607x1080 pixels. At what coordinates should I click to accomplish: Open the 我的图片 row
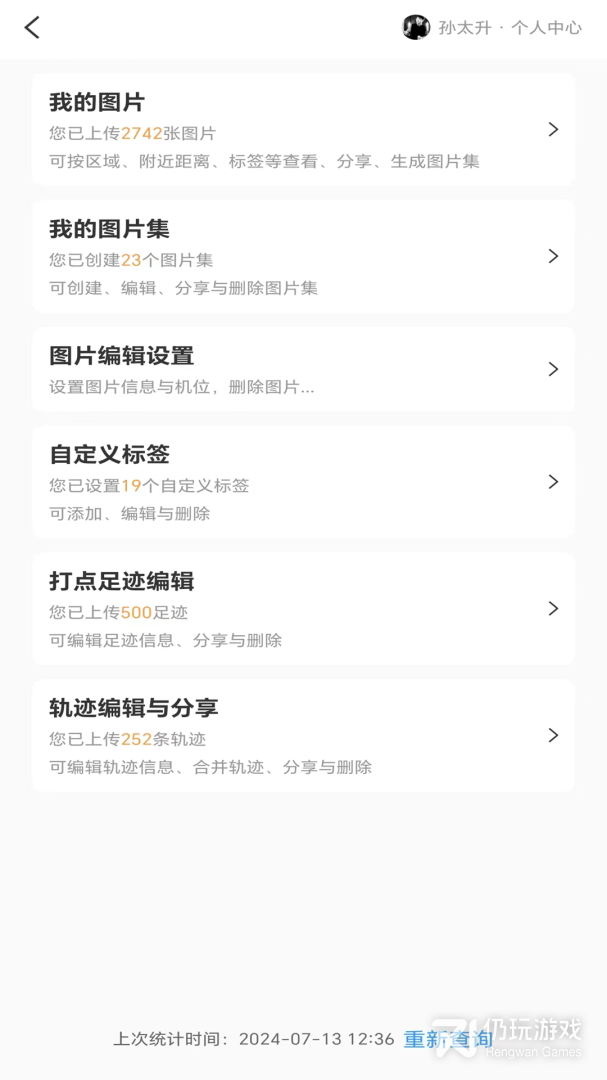pos(303,130)
